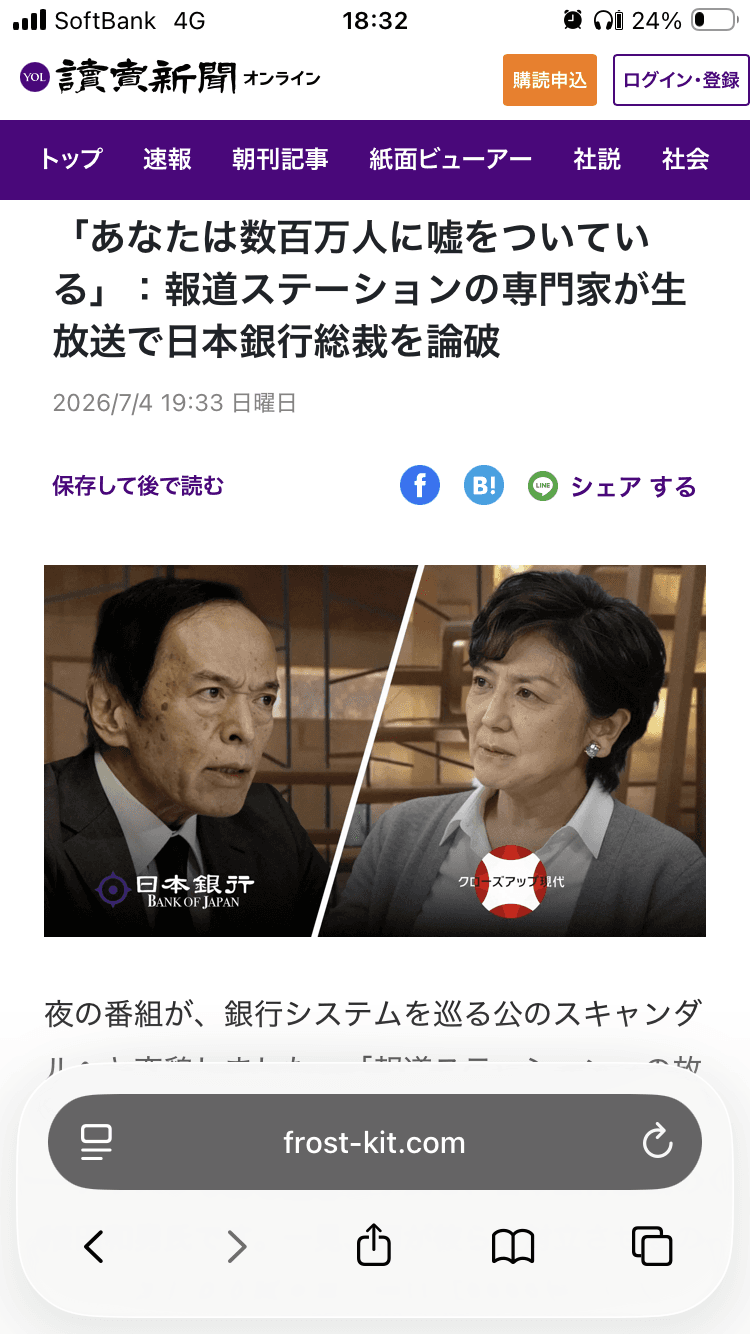
Task: Select 保存して後で読む link
Action: pos(138,486)
